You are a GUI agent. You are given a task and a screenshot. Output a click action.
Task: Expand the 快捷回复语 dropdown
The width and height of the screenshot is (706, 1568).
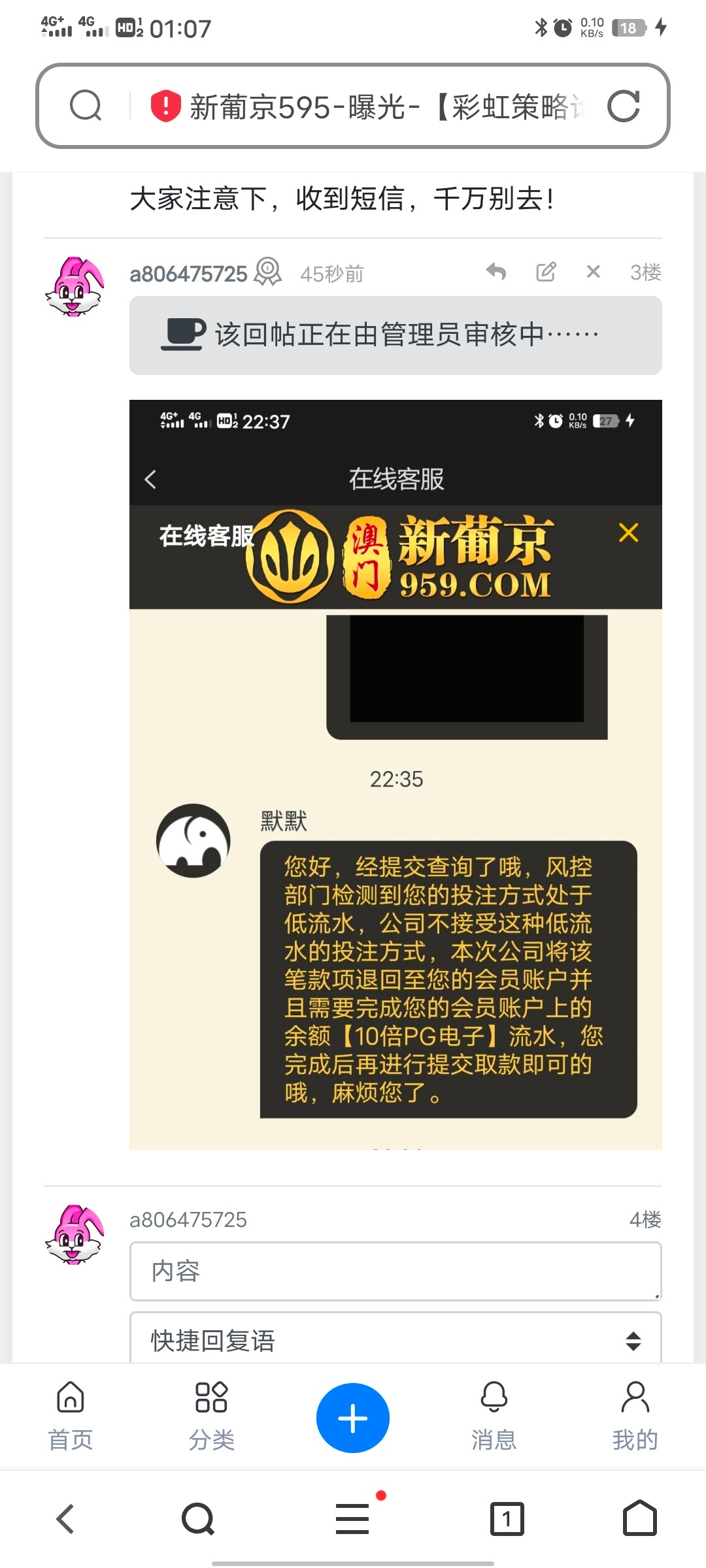(395, 1340)
